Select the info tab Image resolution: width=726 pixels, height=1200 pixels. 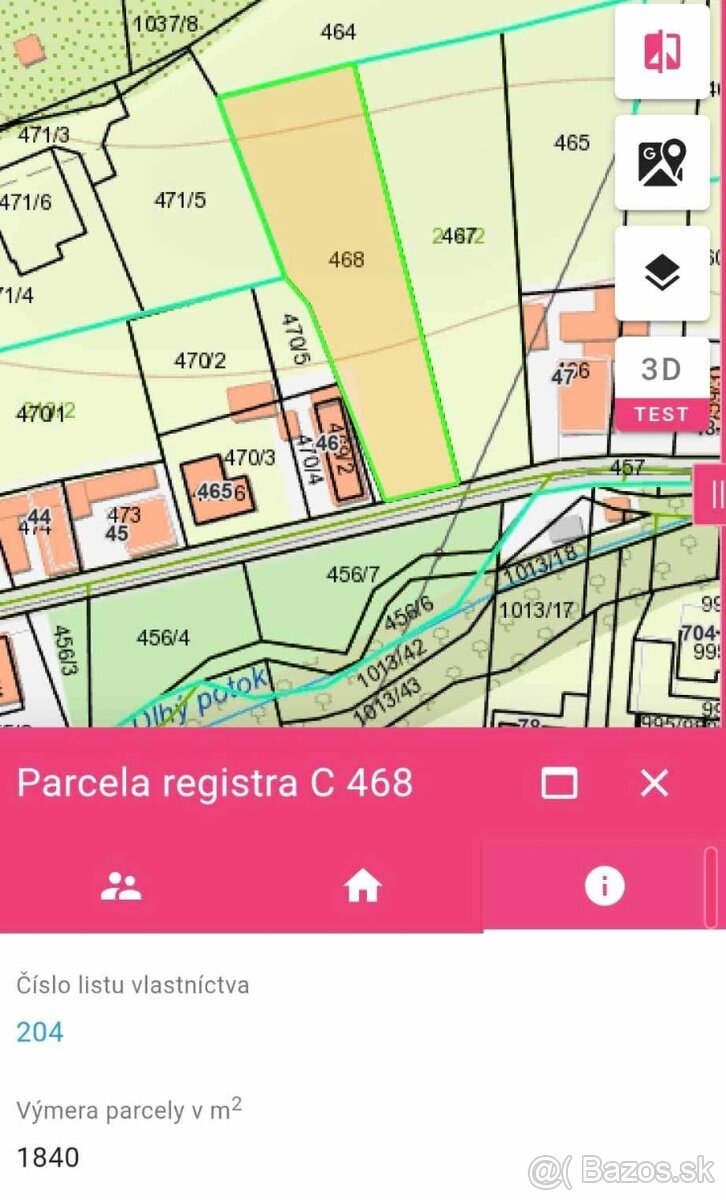coord(604,886)
